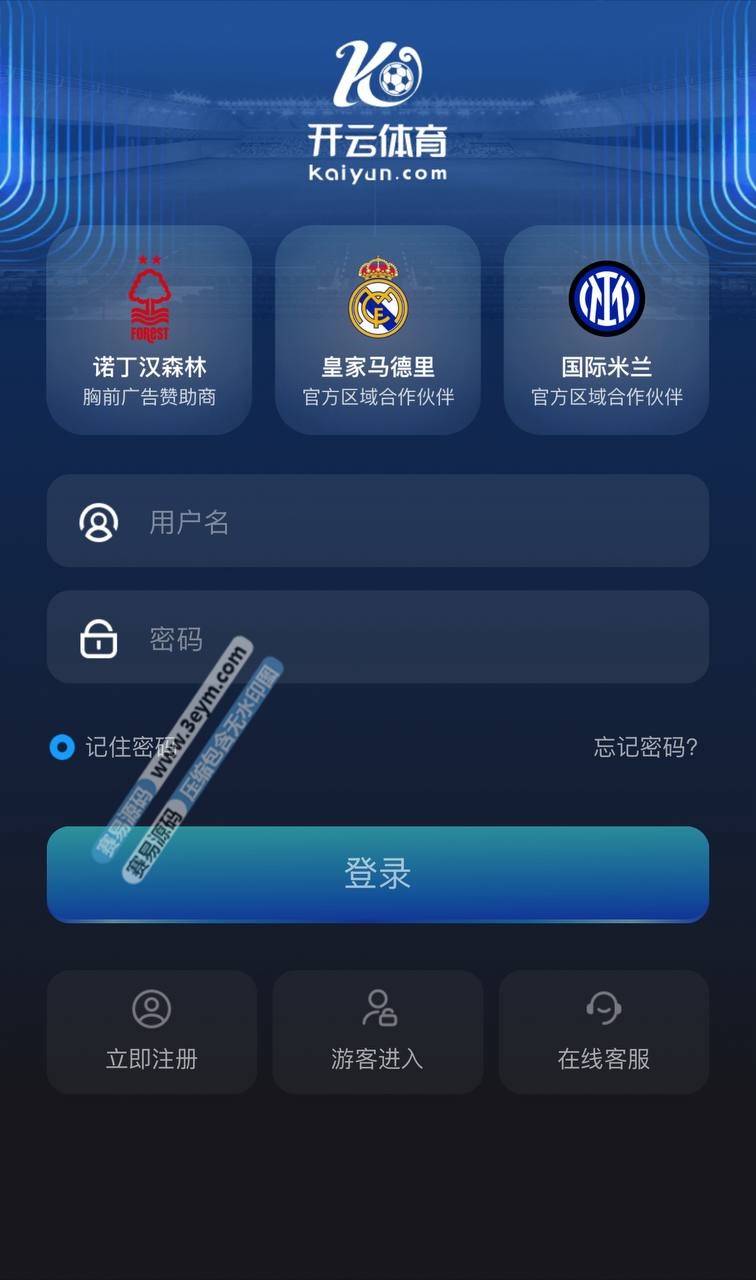This screenshot has height=1280, width=756.
Task: Tap the 登录 login button
Action: pos(378,874)
